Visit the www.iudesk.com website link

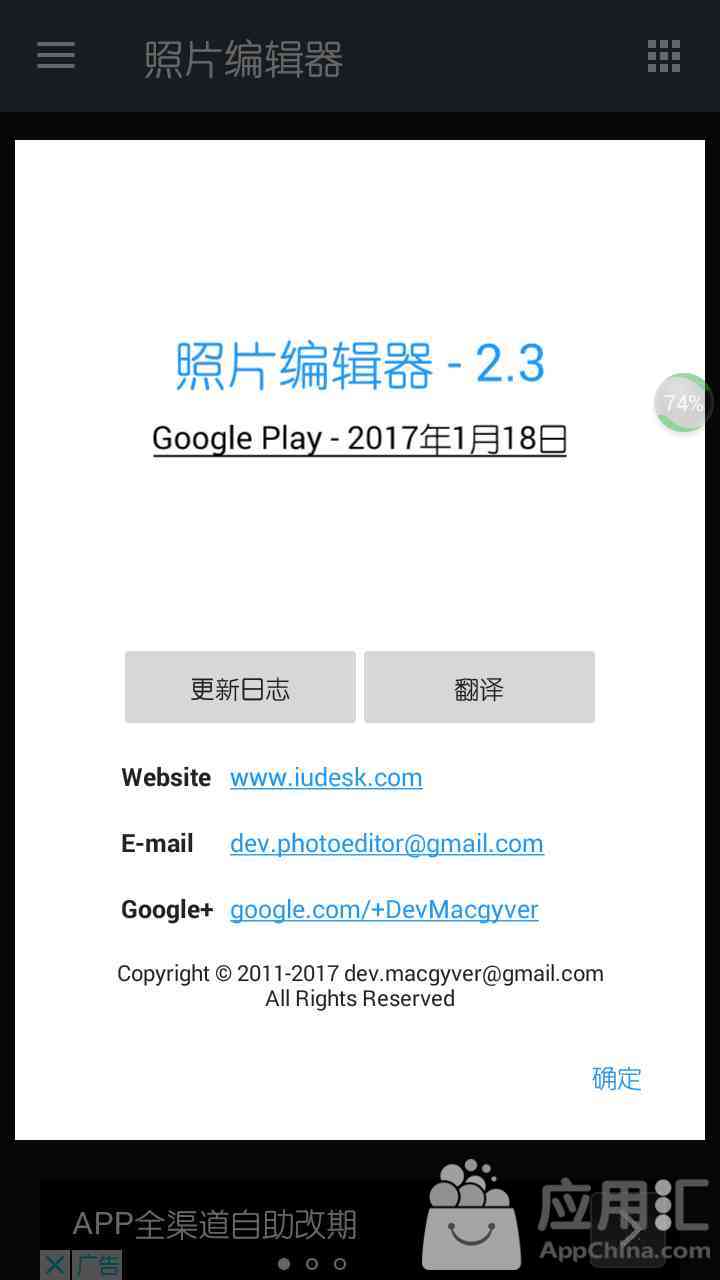point(326,778)
